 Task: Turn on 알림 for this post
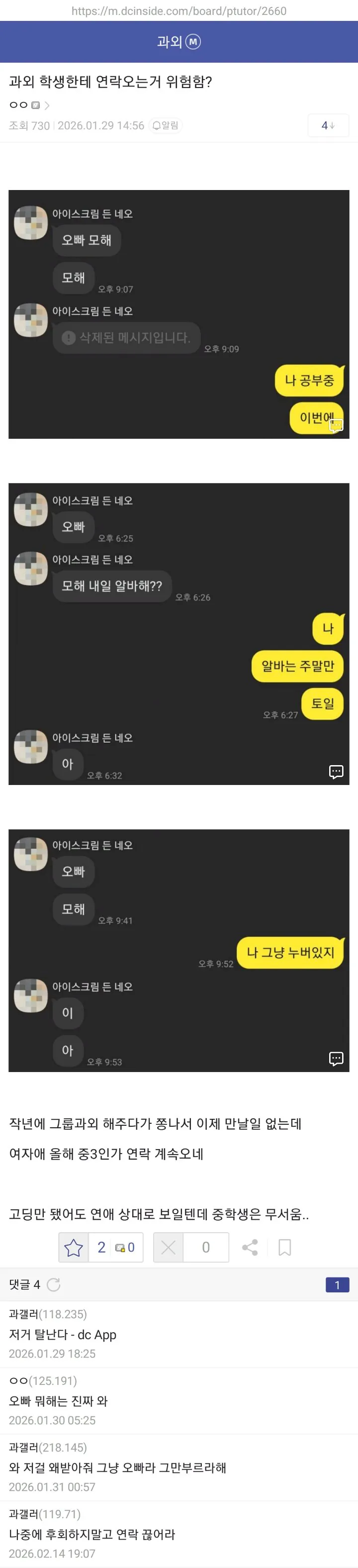click(166, 125)
